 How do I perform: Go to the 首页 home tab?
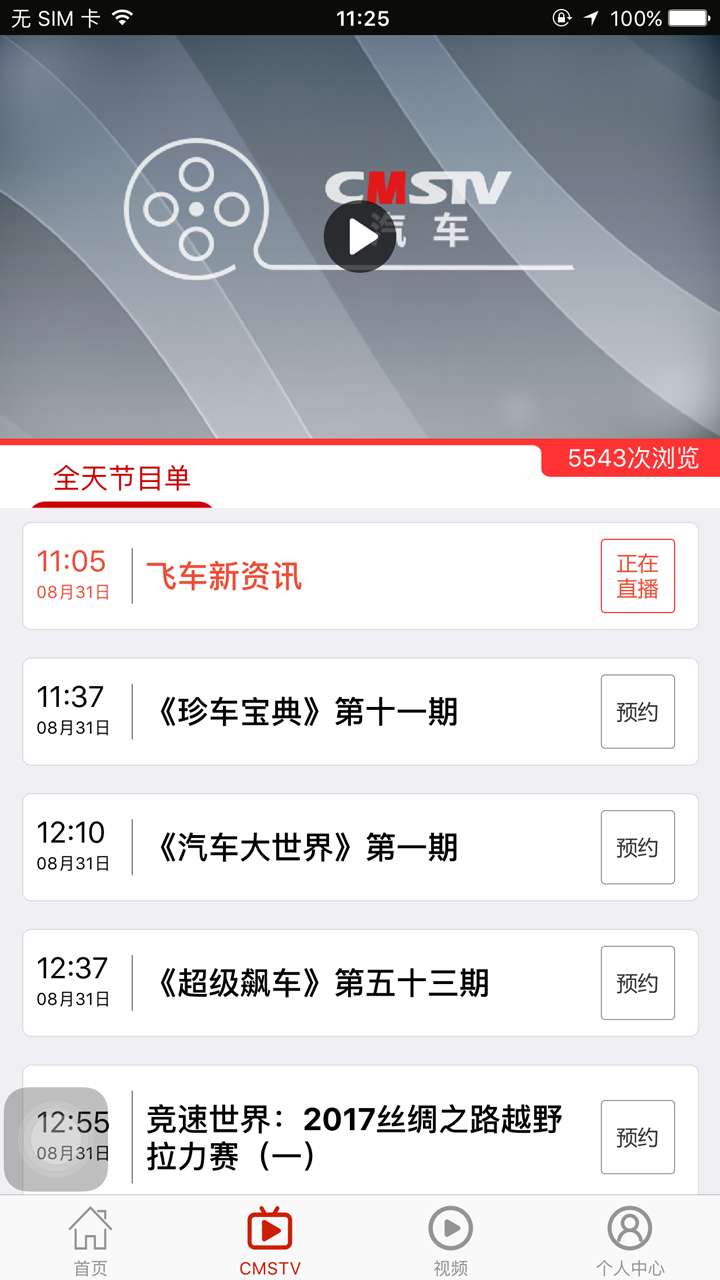pos(90,1240)
